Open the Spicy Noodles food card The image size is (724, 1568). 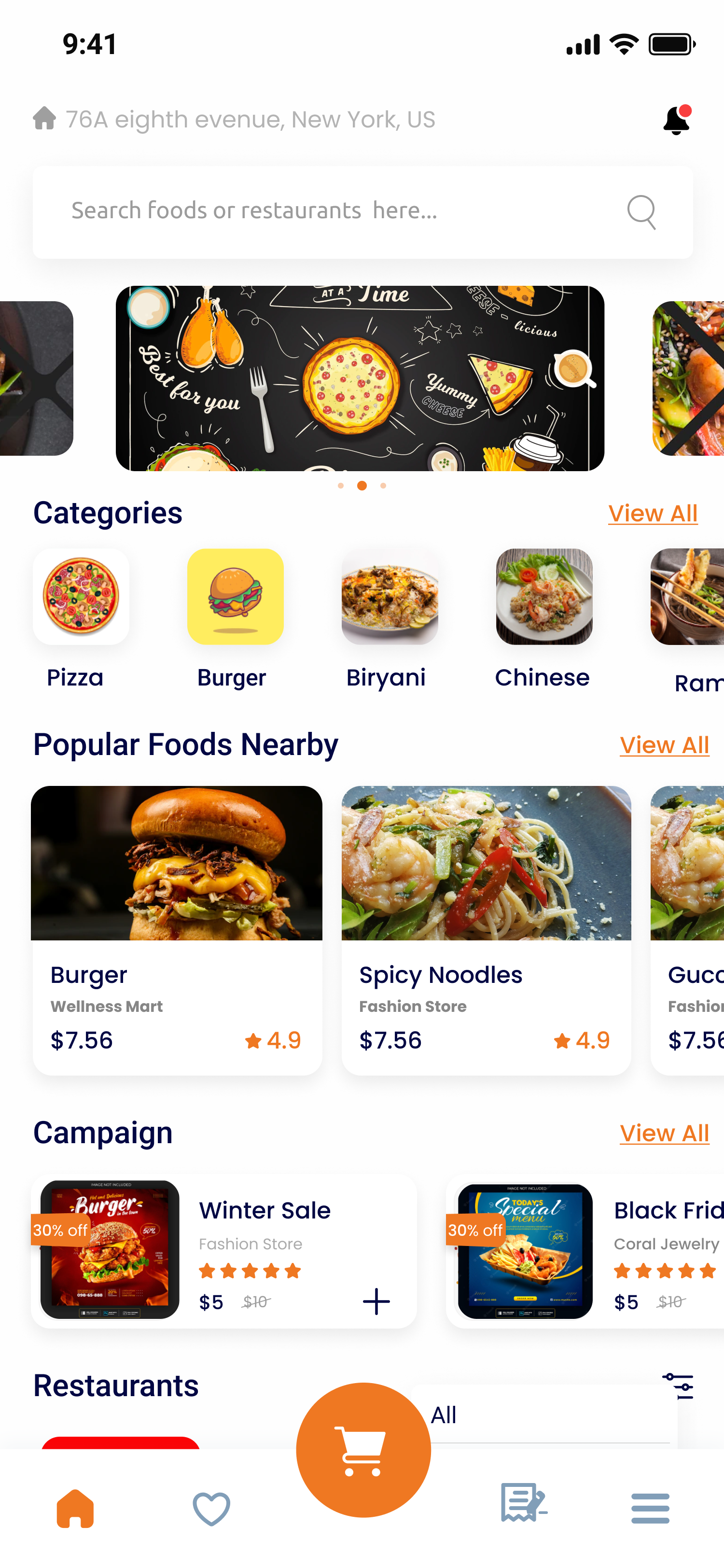pos(486,930)
